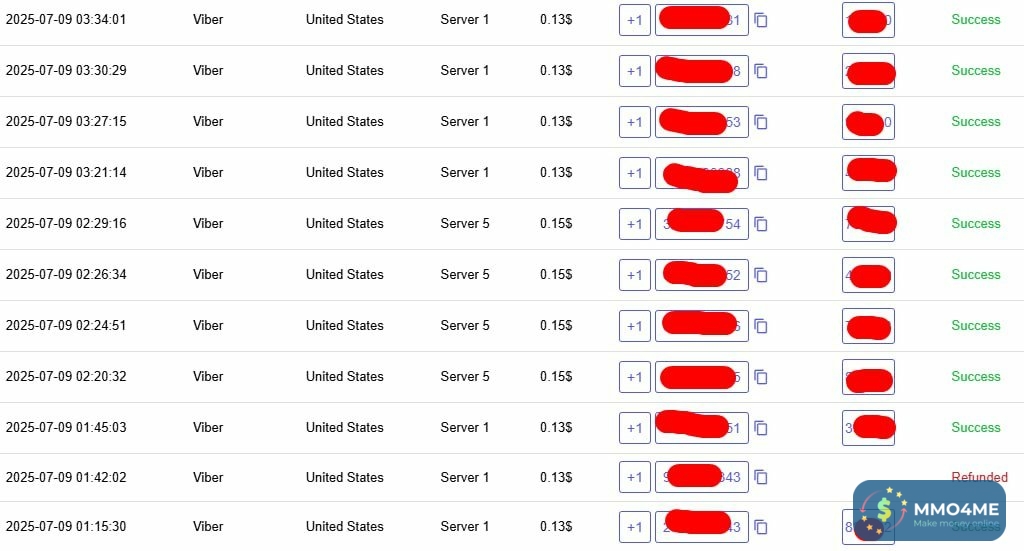
Task: Tap the copy icon in the 03:27:15 row
Action: tap(761, 122)
